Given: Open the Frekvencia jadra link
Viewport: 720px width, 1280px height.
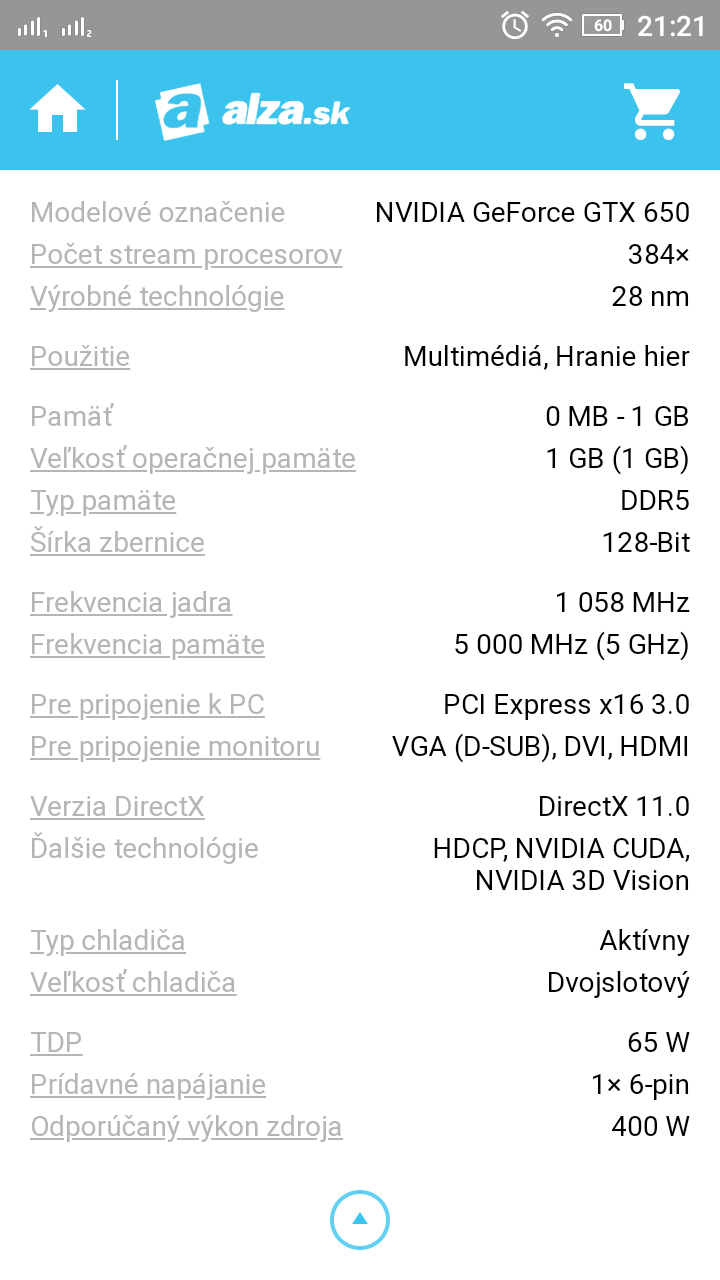Looking at the screenshot, I should coord(131,603).
